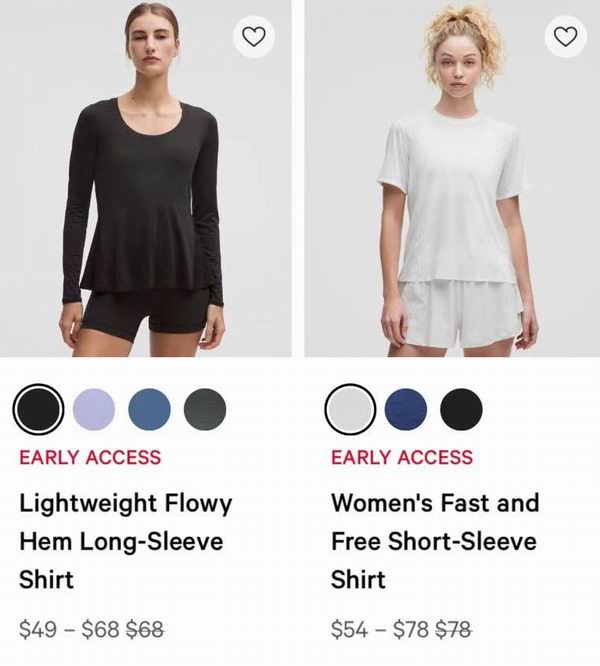Image resolution: width=600 pixels, height=666 pixels.
Task: Select the lavender swatch for the Flowy Hem shirt
Action: (x=94, y=408)
